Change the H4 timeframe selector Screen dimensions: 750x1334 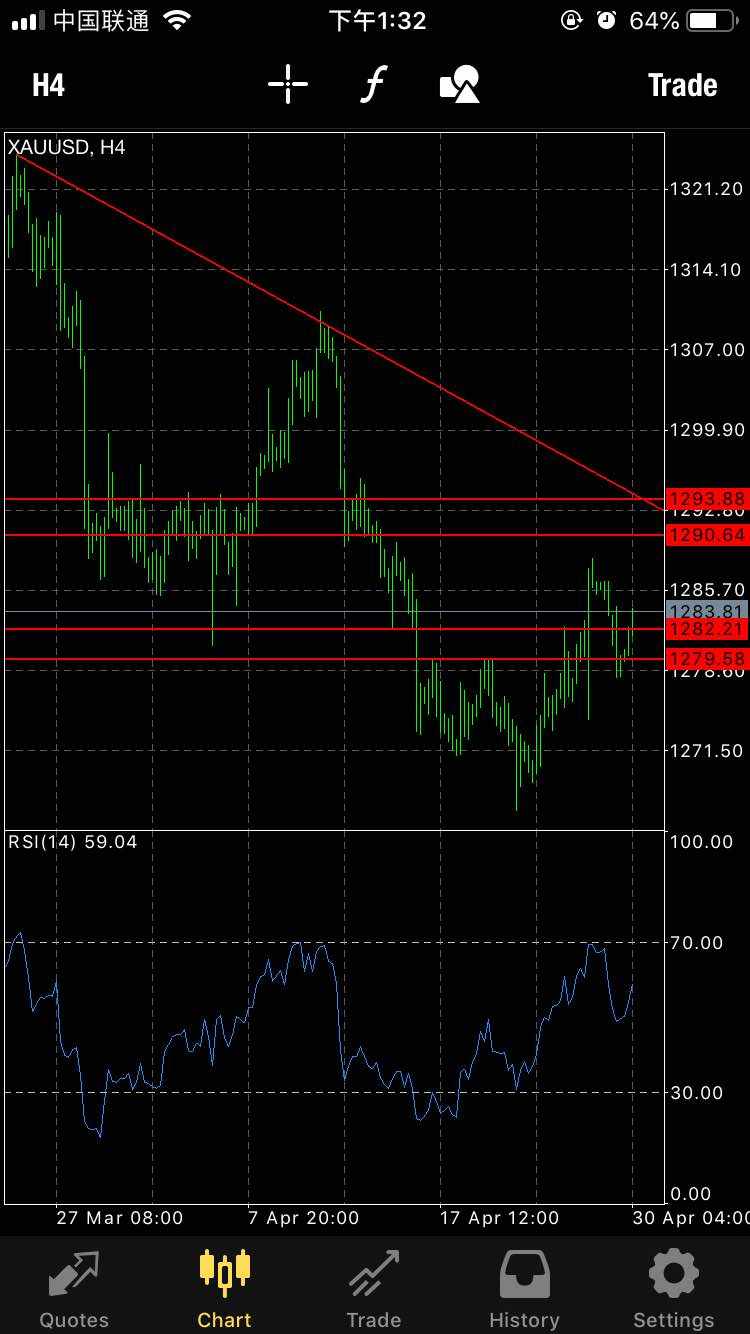coord(48,85)
